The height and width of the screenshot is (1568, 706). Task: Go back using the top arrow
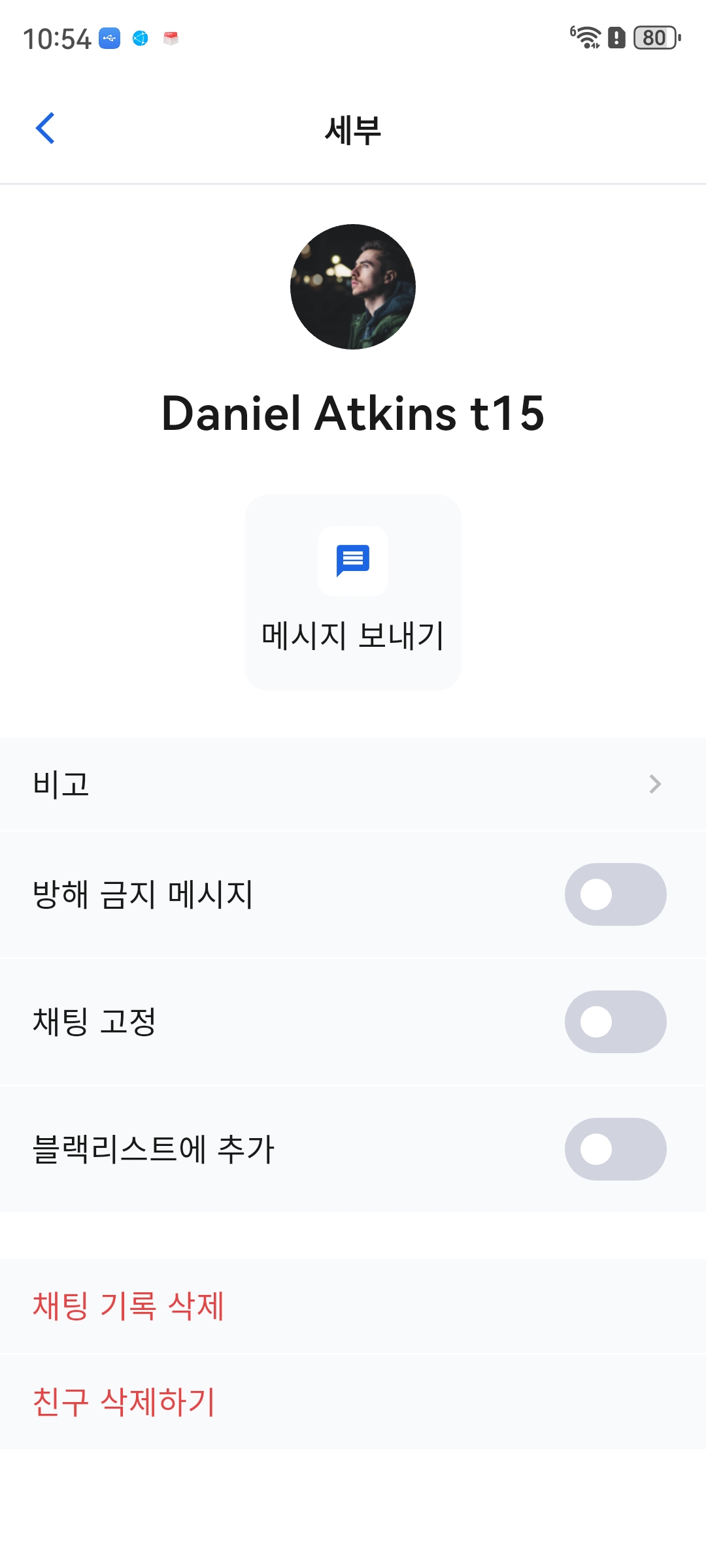(x=45, y=128)
